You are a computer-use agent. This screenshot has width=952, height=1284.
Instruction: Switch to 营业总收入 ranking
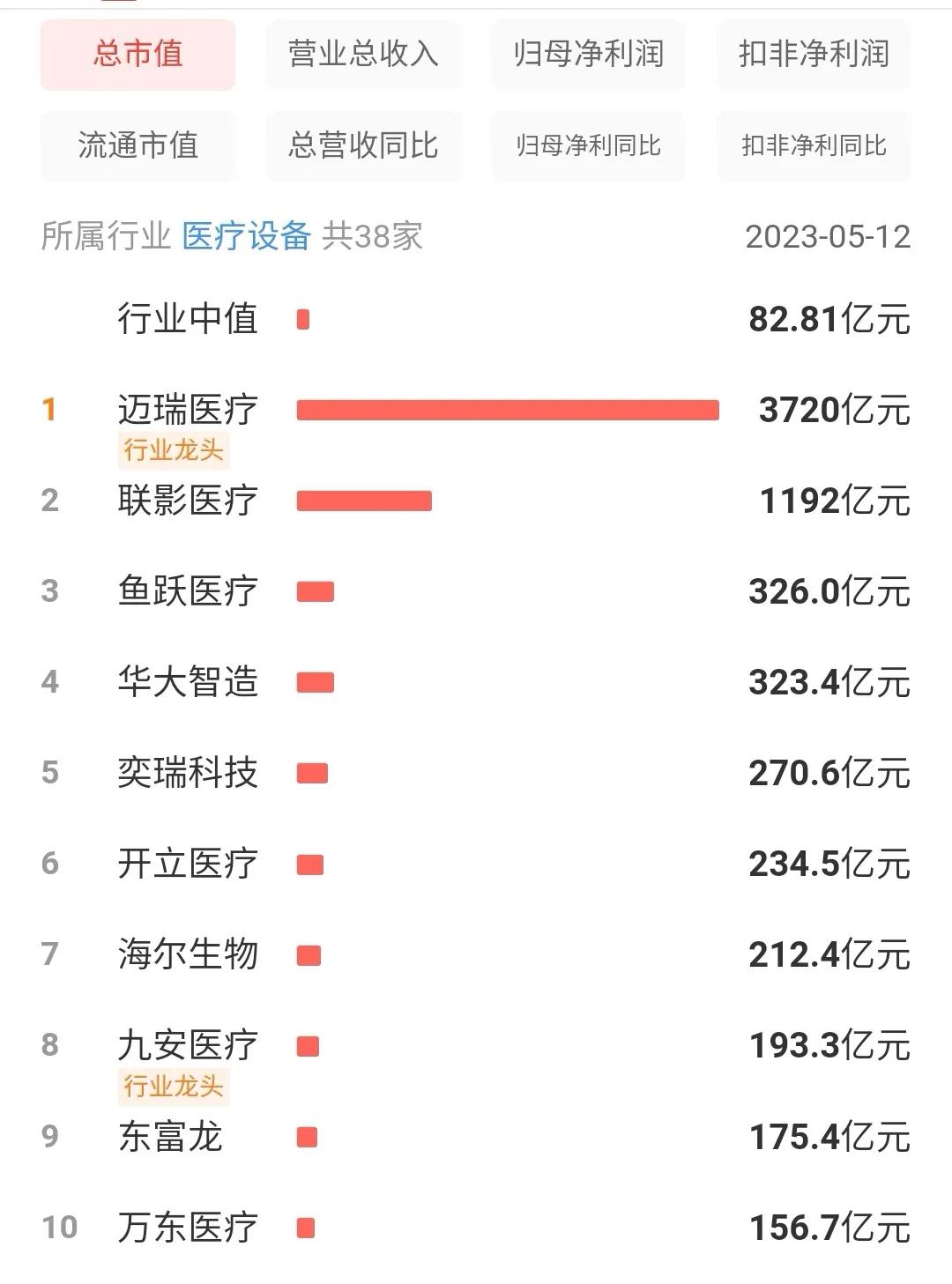click(363, 55)
